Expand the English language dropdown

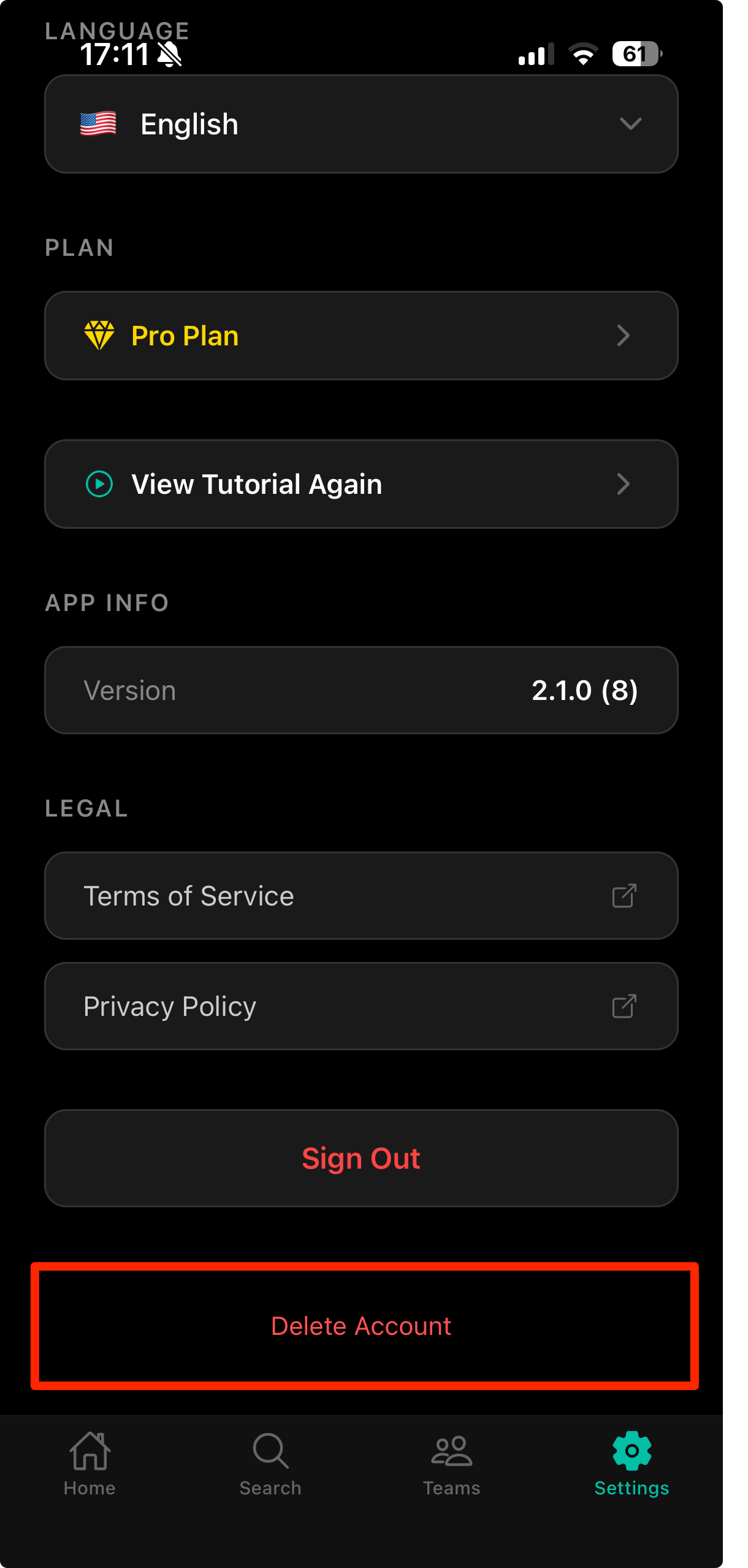[361, 125]
